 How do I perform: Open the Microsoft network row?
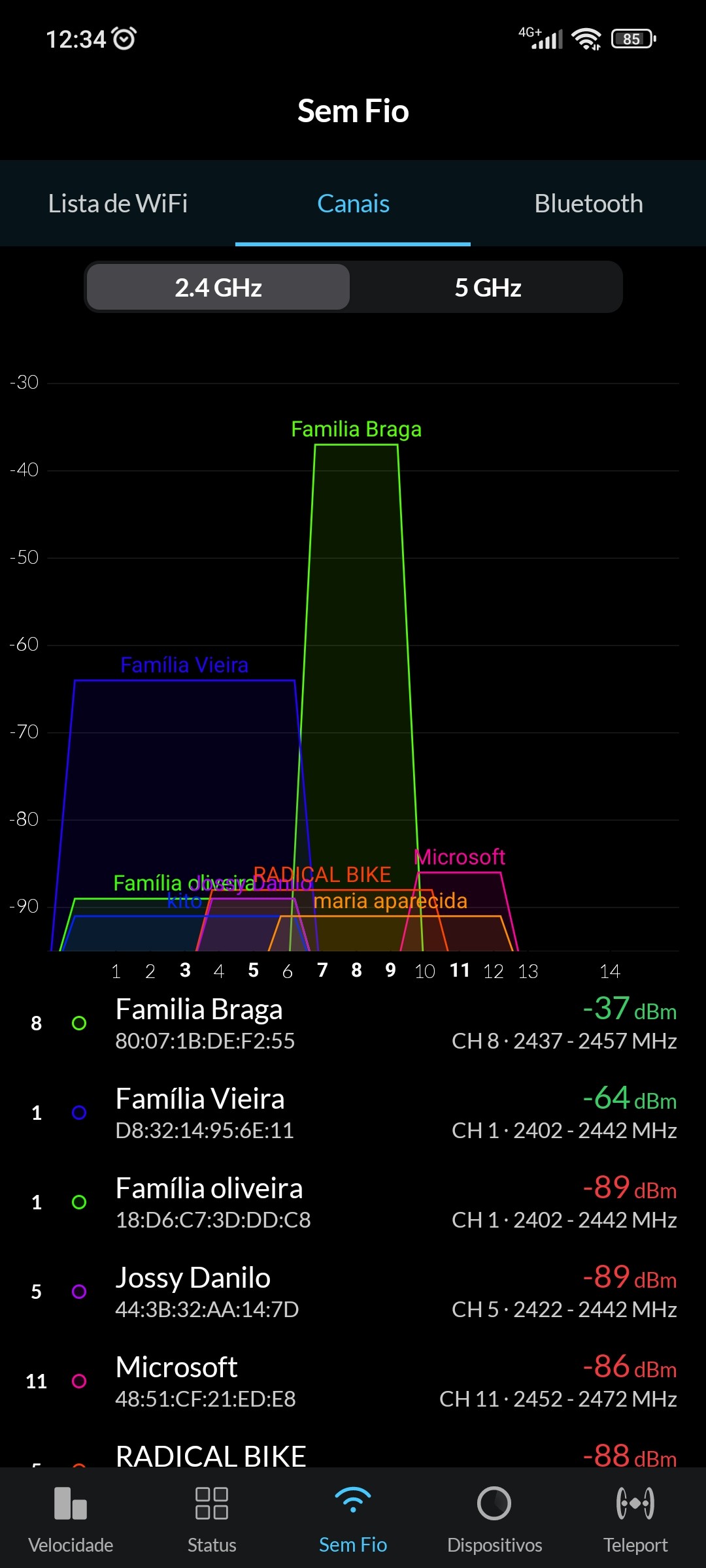(x=353, y=1381)
